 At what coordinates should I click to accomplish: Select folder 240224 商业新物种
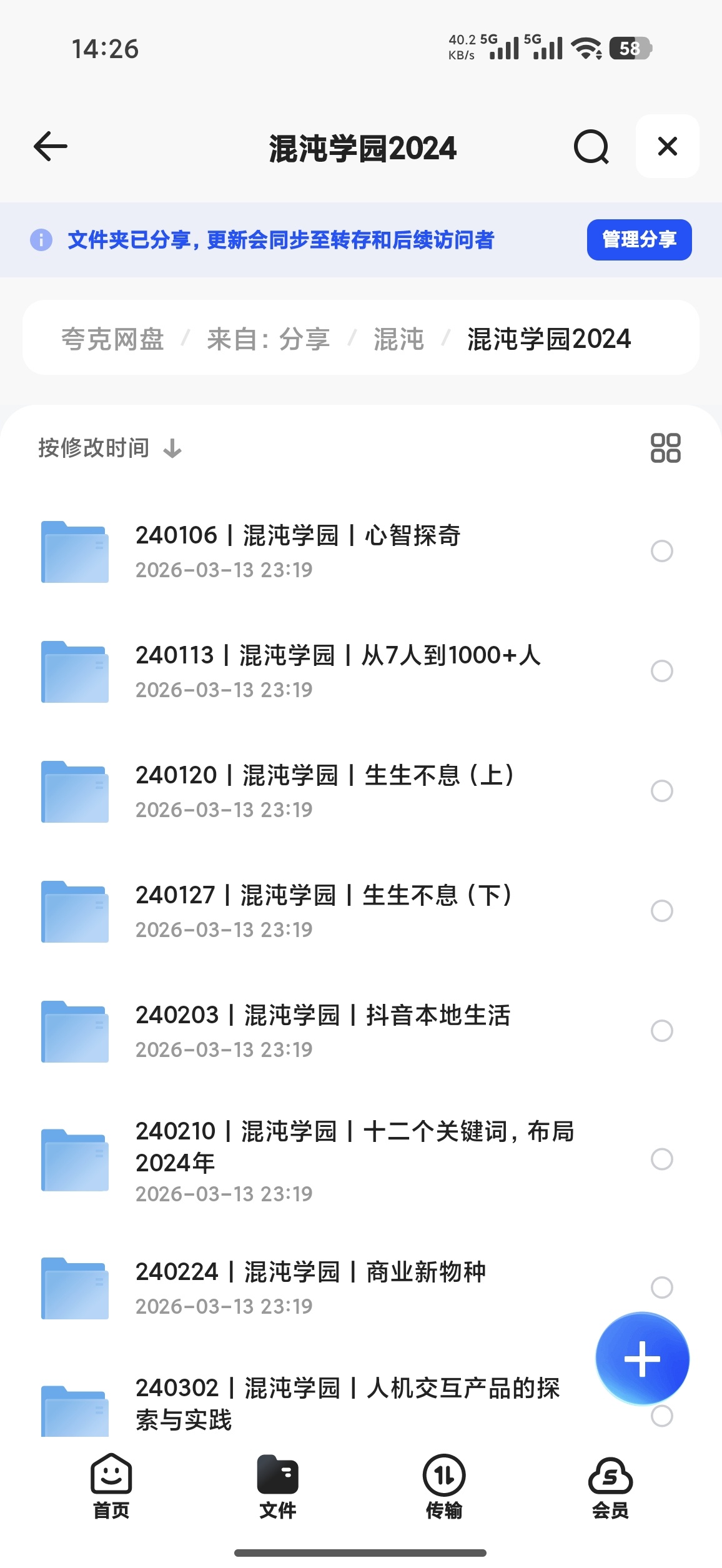pyautogui.click(x=662, y=1288)
